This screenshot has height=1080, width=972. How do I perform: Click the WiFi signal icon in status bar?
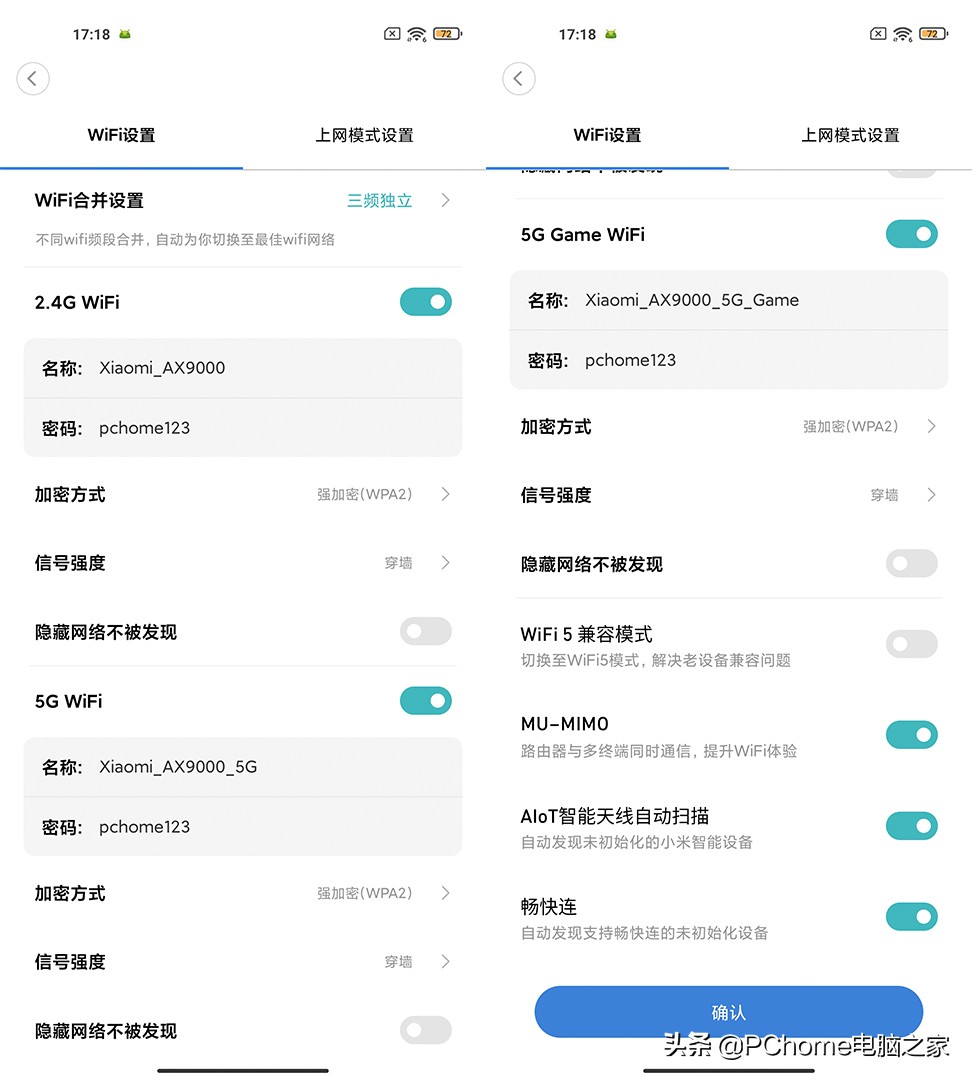click(418, 33)
